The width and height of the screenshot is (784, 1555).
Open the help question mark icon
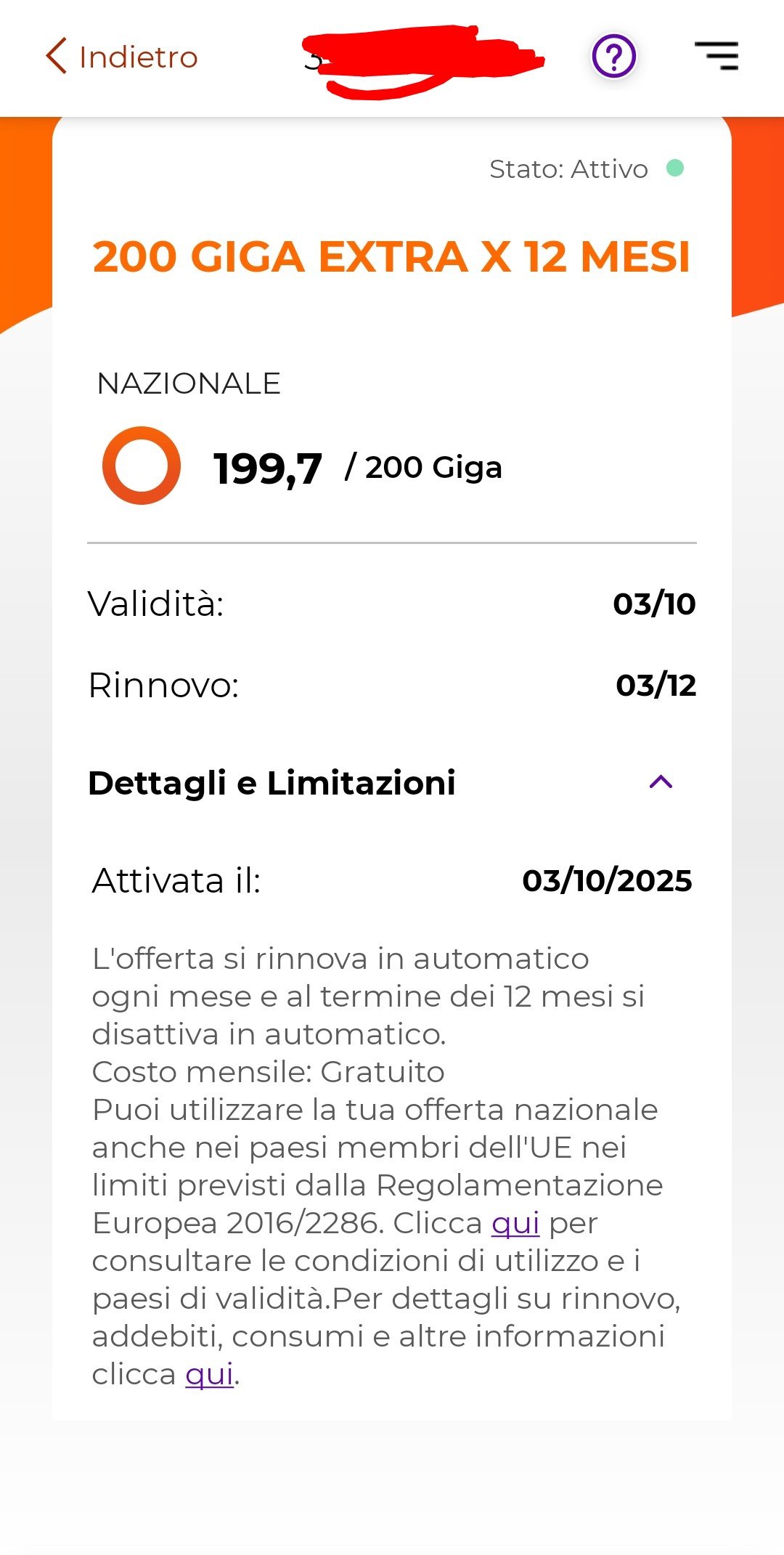tap(613, 56)
